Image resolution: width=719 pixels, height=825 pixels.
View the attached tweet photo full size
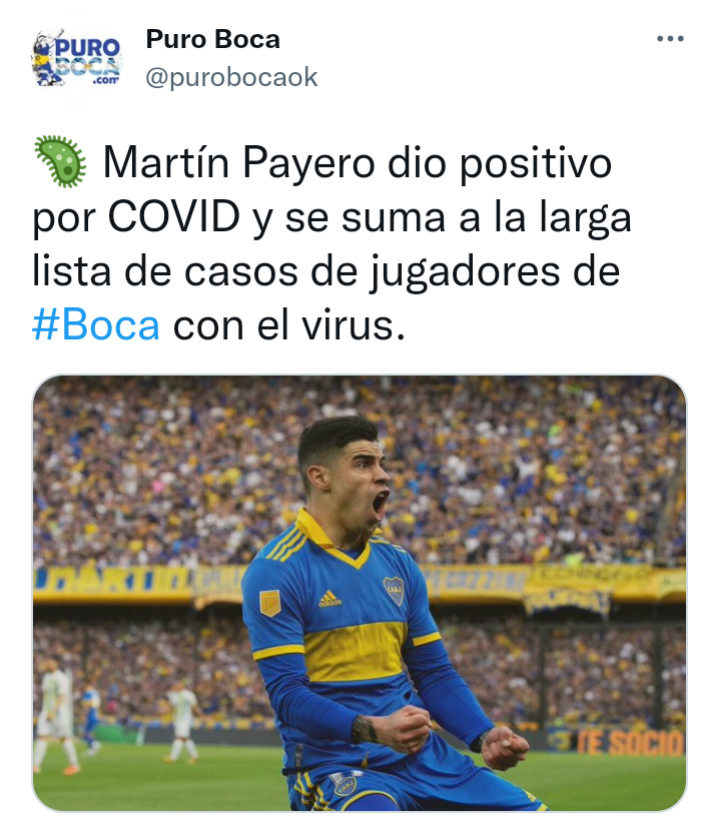[359, 593]
